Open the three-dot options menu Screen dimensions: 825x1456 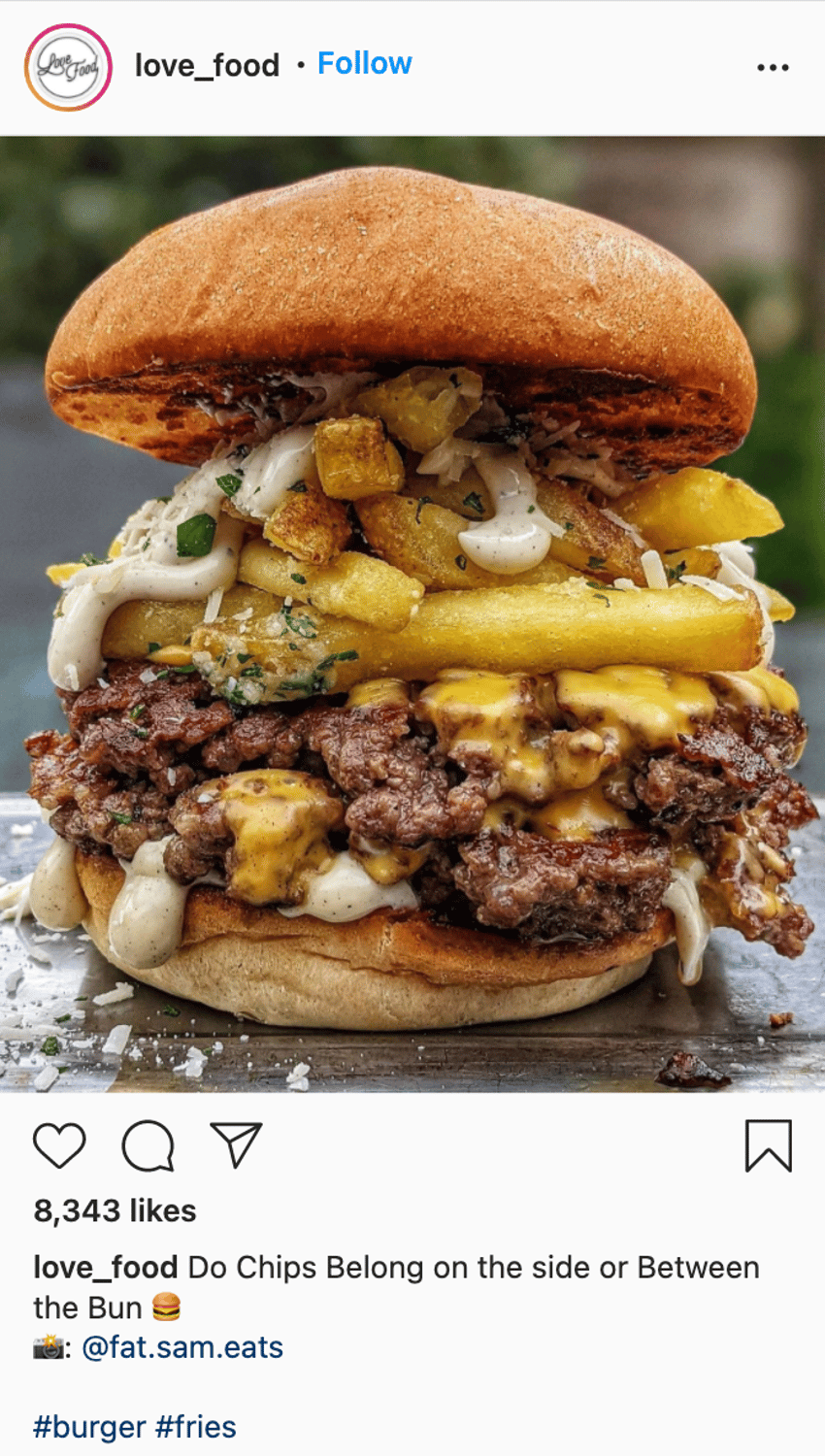[773, 67]
